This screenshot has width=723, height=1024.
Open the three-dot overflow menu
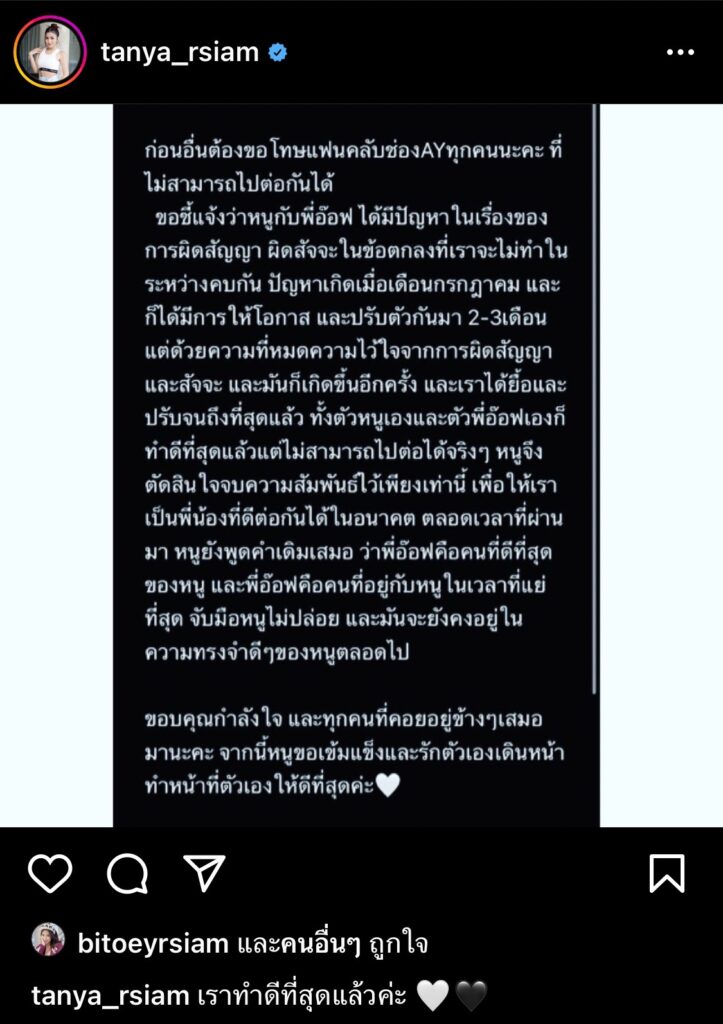[x=680, y=52]
